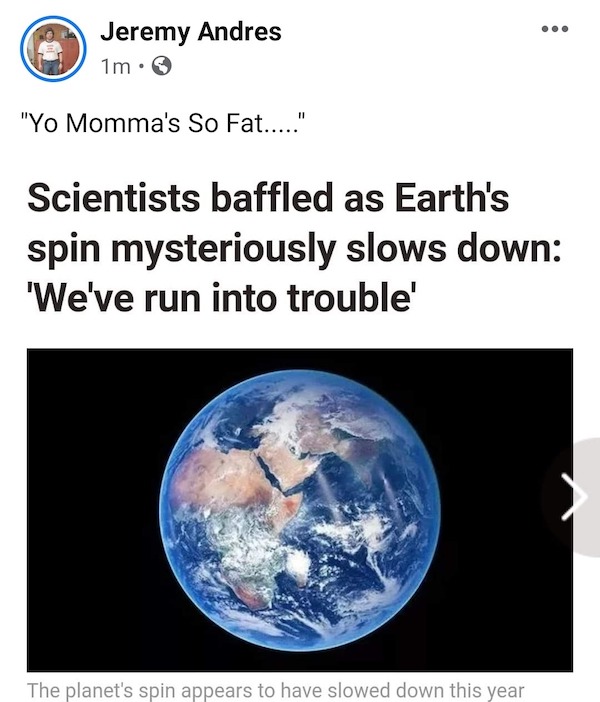
Task: Open Jeremy Andres's profile name link
Action: pyautogui.click(x=190, y=31)
